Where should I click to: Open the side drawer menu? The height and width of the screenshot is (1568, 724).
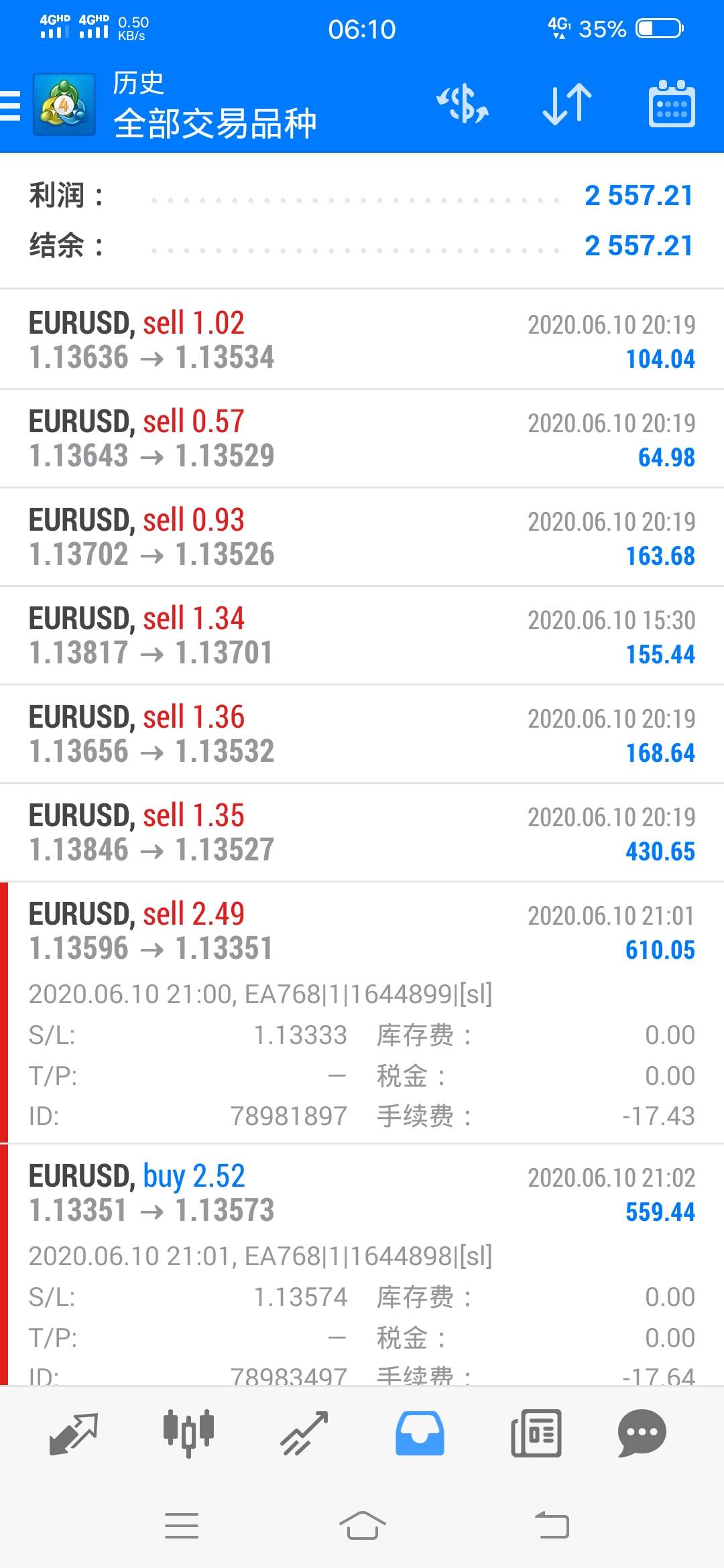coord(11,106)
